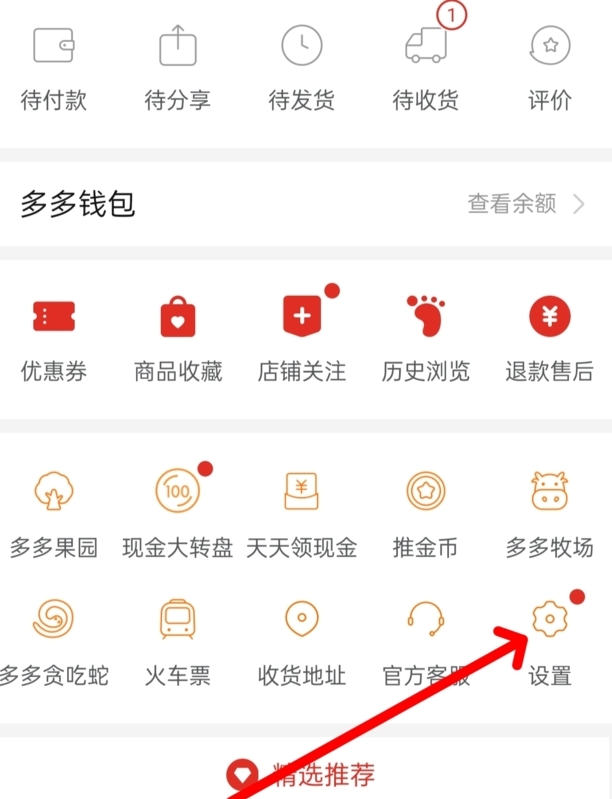This screenshot has width=612, height=799.
Task: Open 推金币 coin pusher
Action: click(425, 513)
